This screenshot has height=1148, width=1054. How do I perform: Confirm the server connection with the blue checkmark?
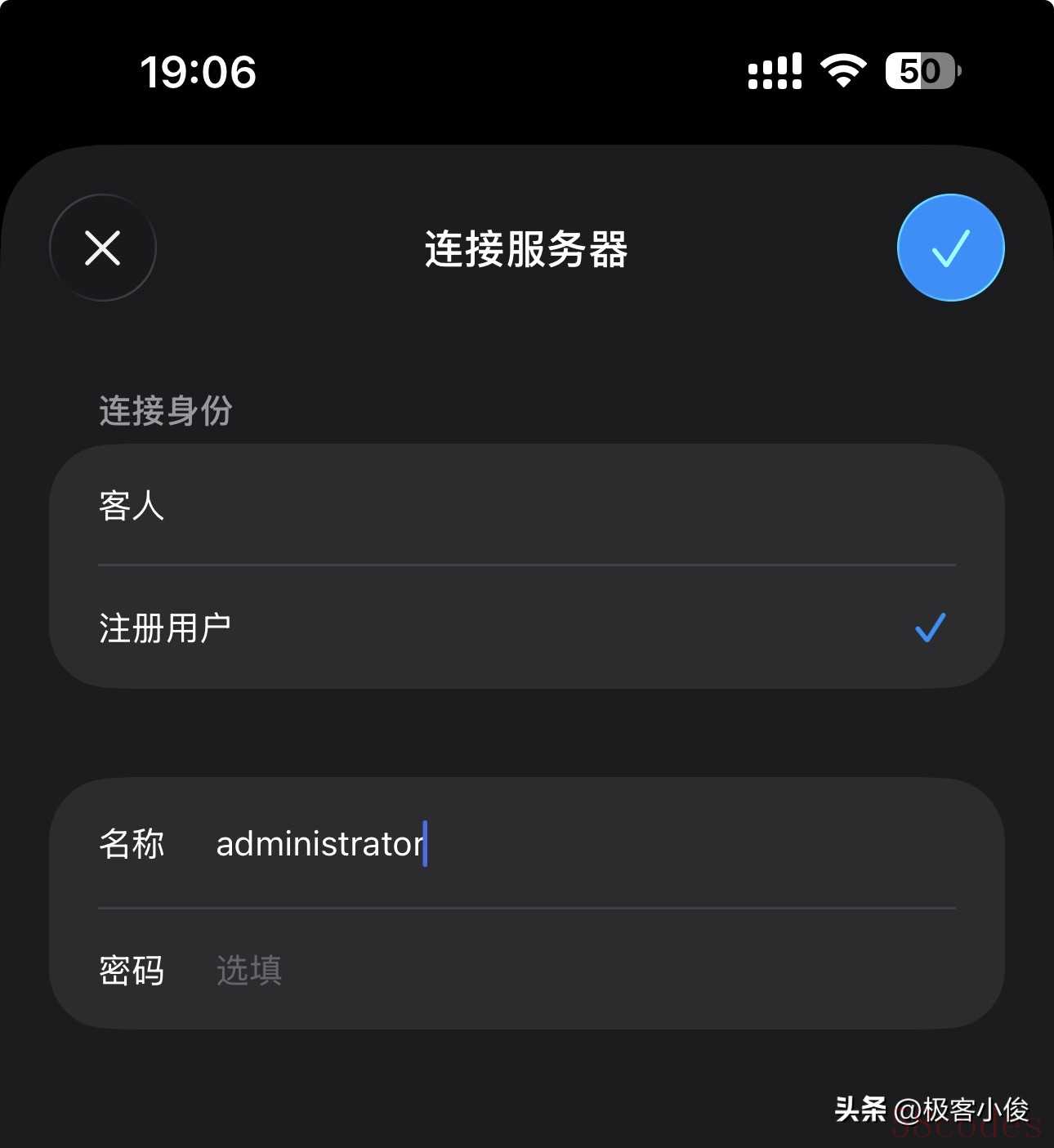coord(950,248)
